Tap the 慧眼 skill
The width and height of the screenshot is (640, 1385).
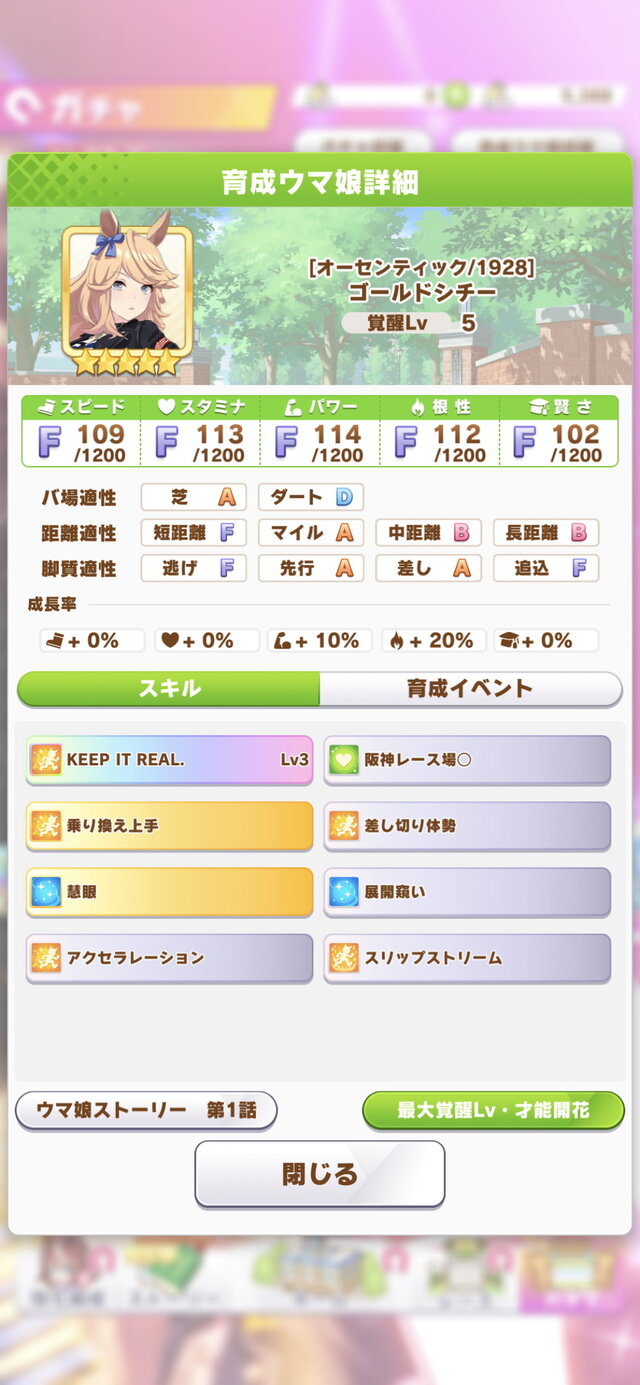pyautogui.click(x=169, y=892)
